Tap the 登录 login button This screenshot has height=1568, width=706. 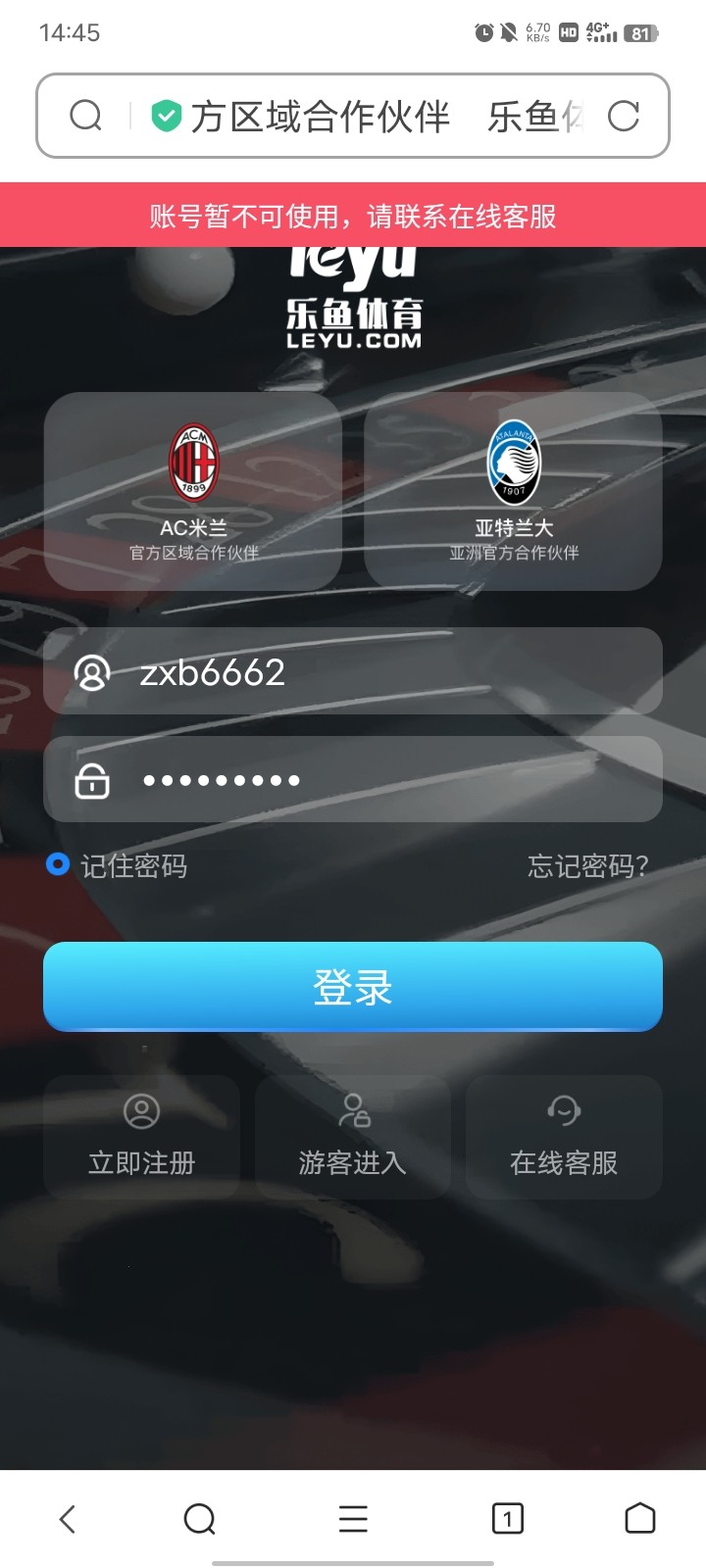tap(353, 986)
